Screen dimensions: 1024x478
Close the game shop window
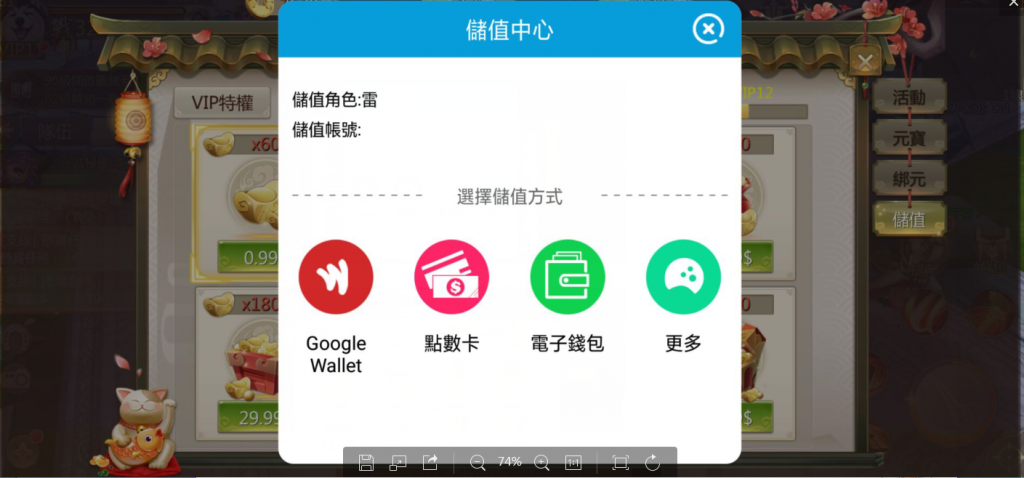pos(866,61)
